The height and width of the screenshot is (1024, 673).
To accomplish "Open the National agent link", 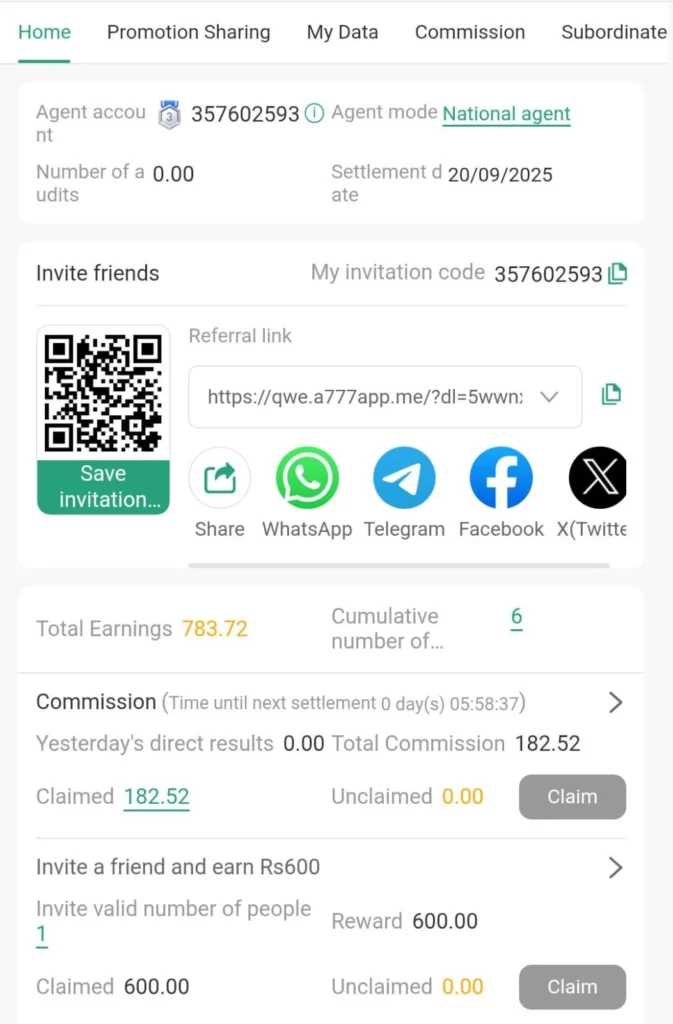I will click(506, 114).
